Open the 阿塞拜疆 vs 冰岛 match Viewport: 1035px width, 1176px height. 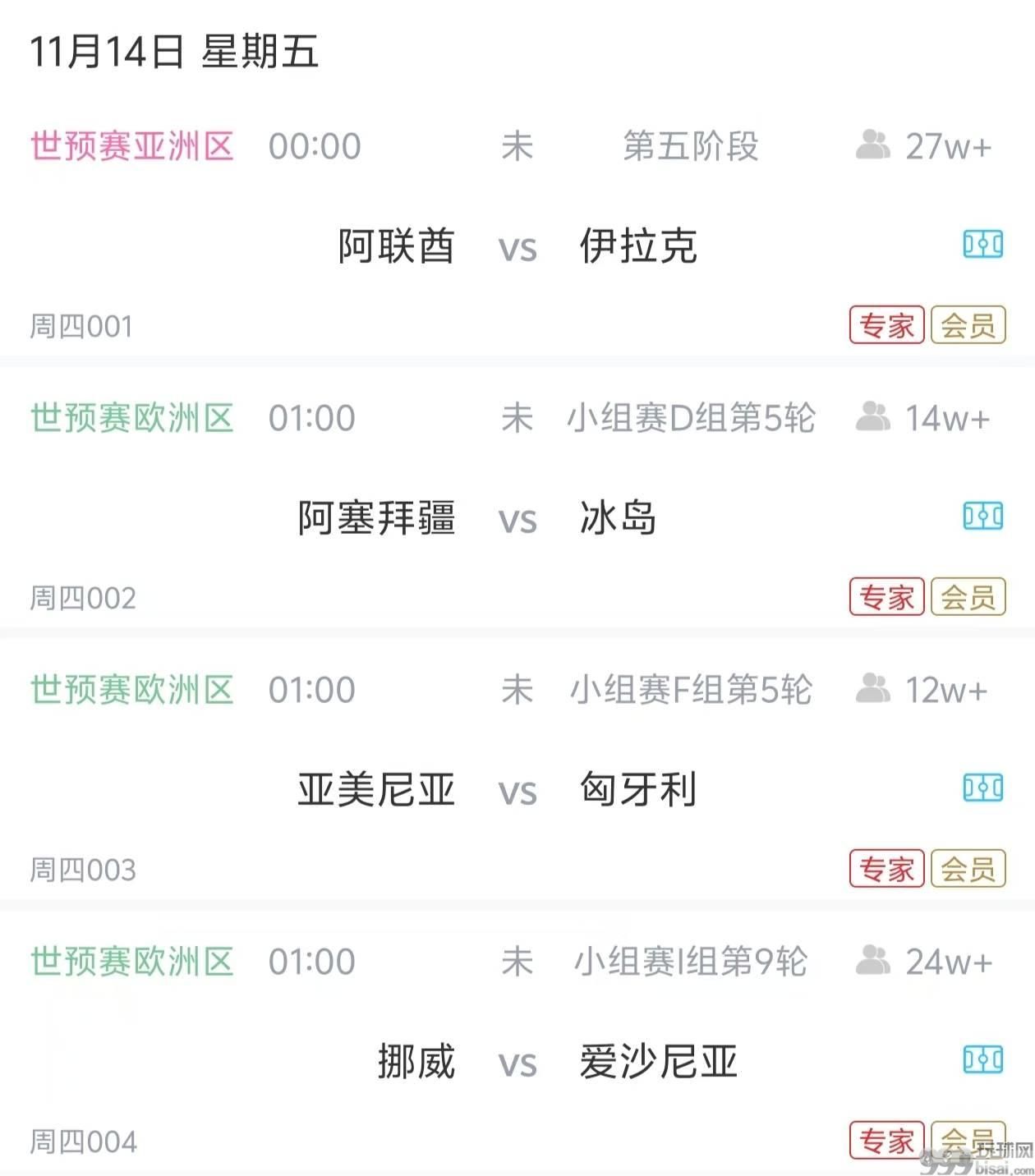pos(517,518)
